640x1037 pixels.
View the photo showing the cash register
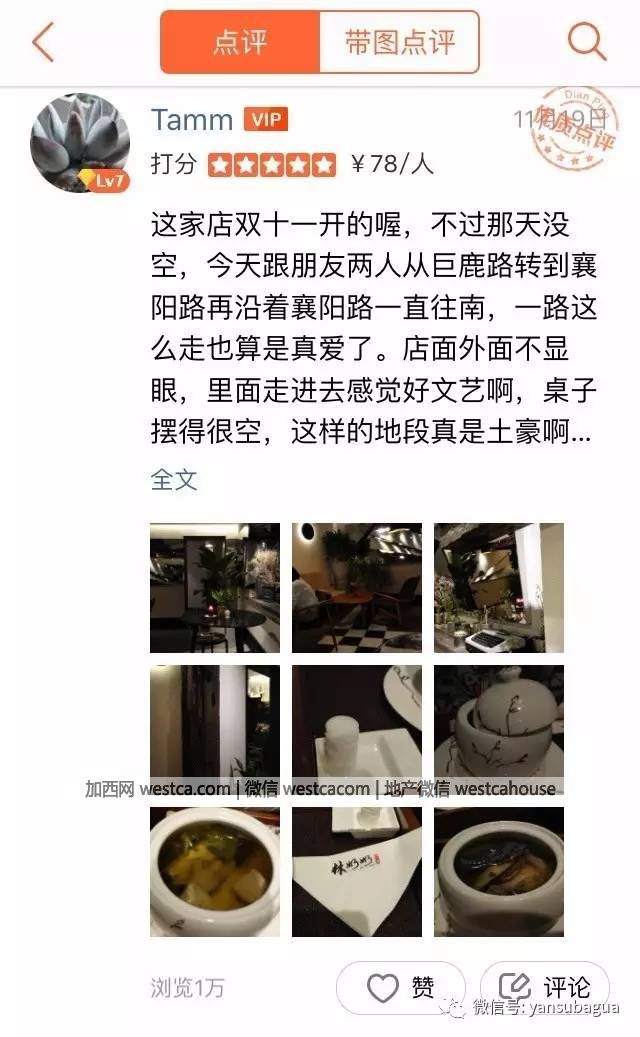(498, 588)
